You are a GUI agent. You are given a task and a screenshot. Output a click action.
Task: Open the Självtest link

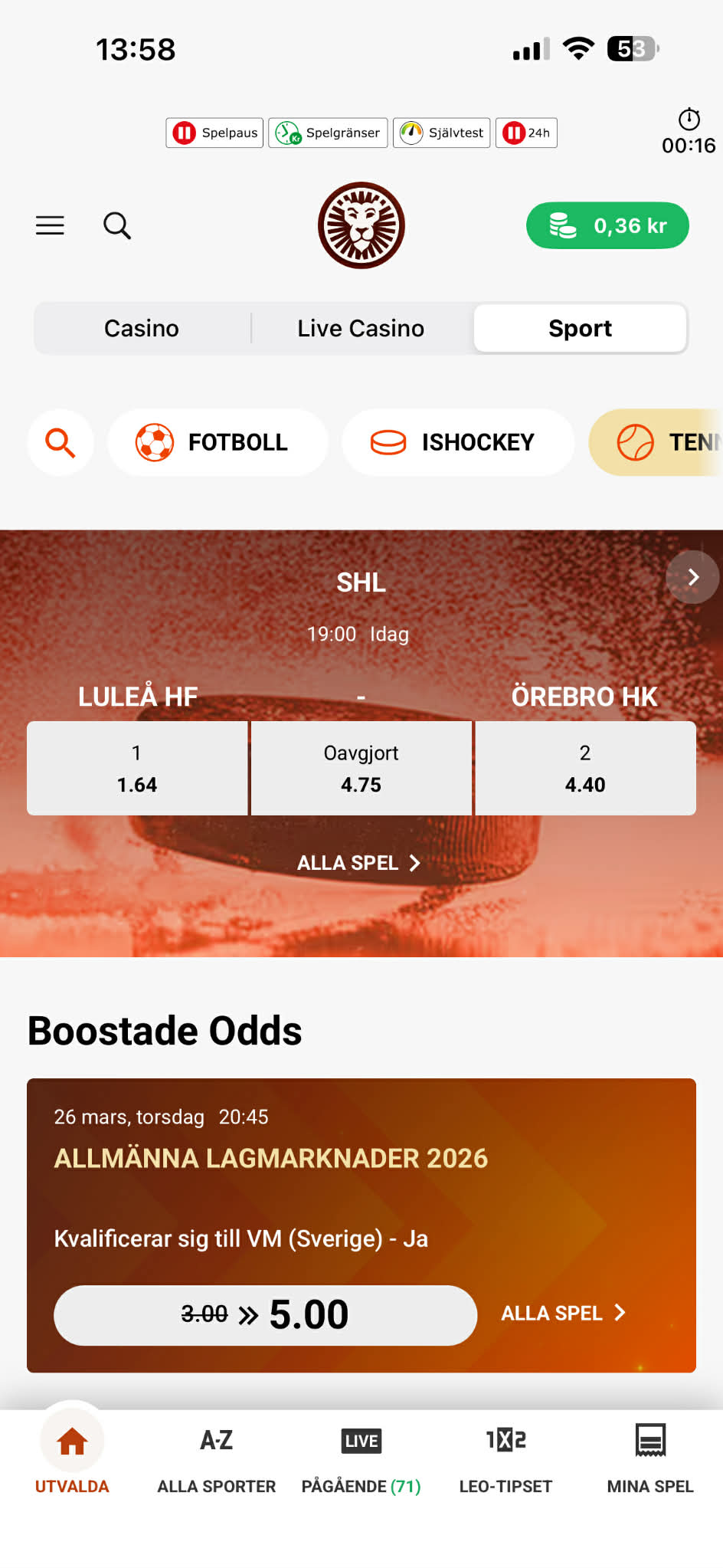point(441,133)
